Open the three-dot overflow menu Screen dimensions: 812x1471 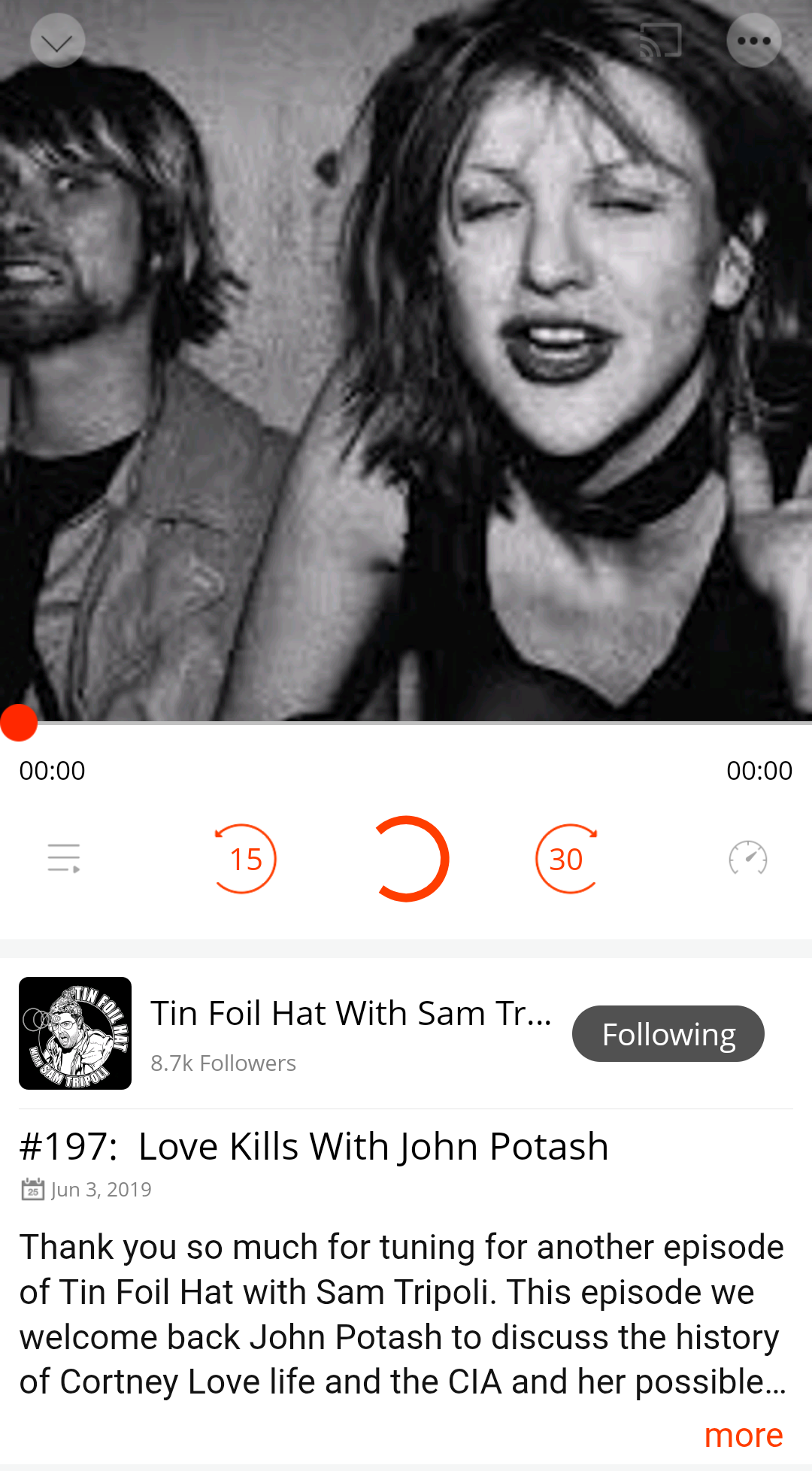754,41
